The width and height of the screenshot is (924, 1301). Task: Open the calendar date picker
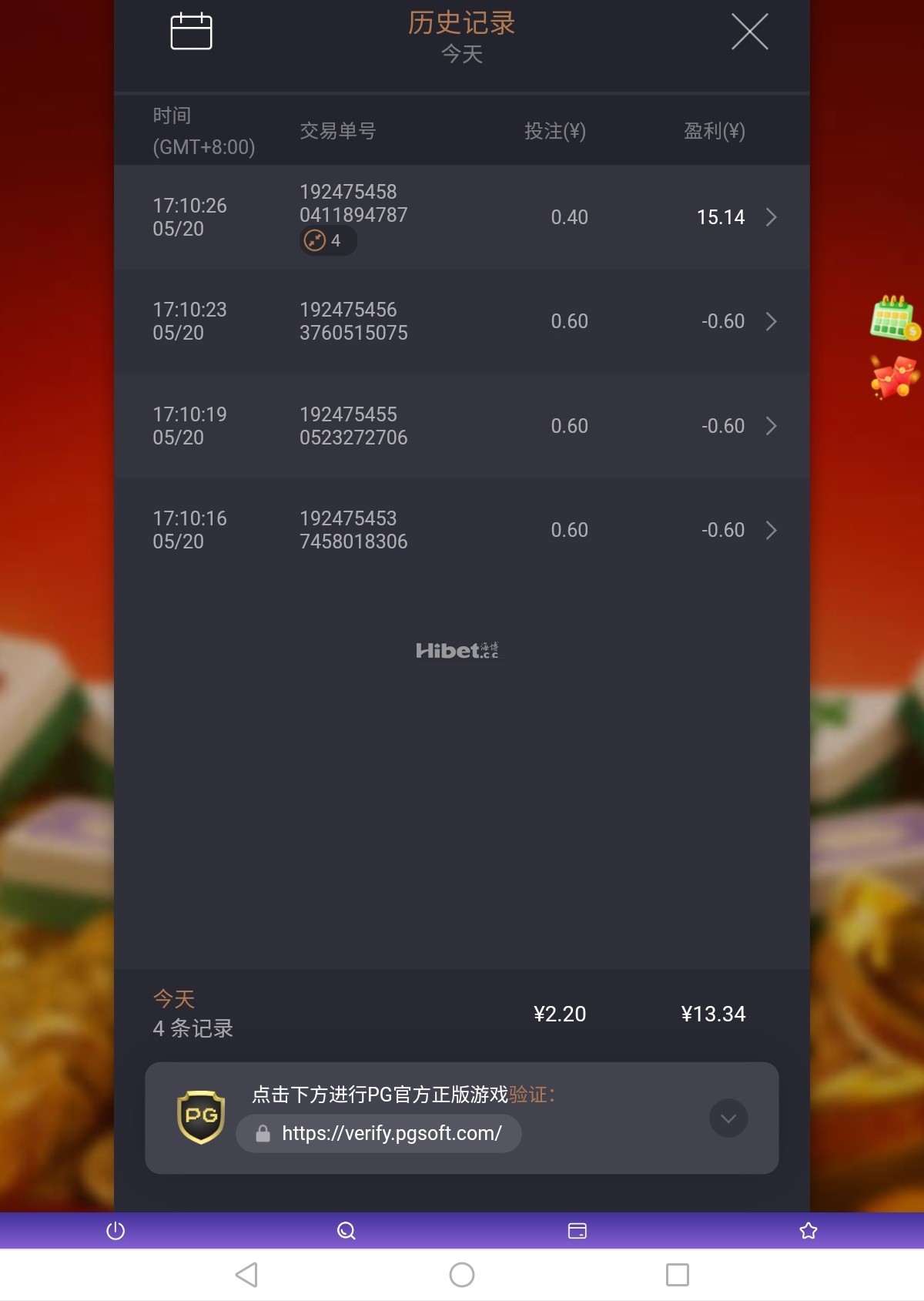(x=191, y=32)
